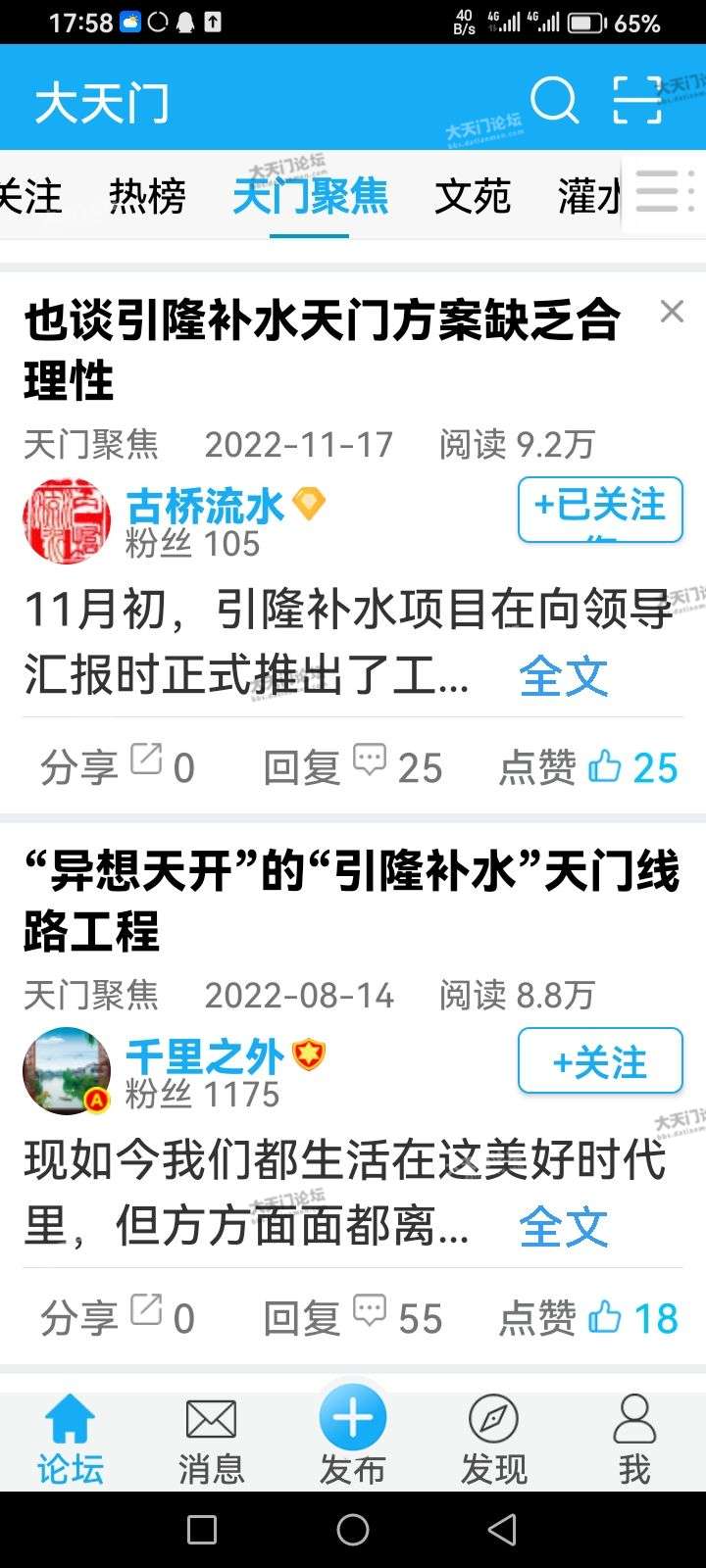This screenshot has height=1568, width=706.
Task: Open 古桥流水's profile avatar
Action: point(67,521)
